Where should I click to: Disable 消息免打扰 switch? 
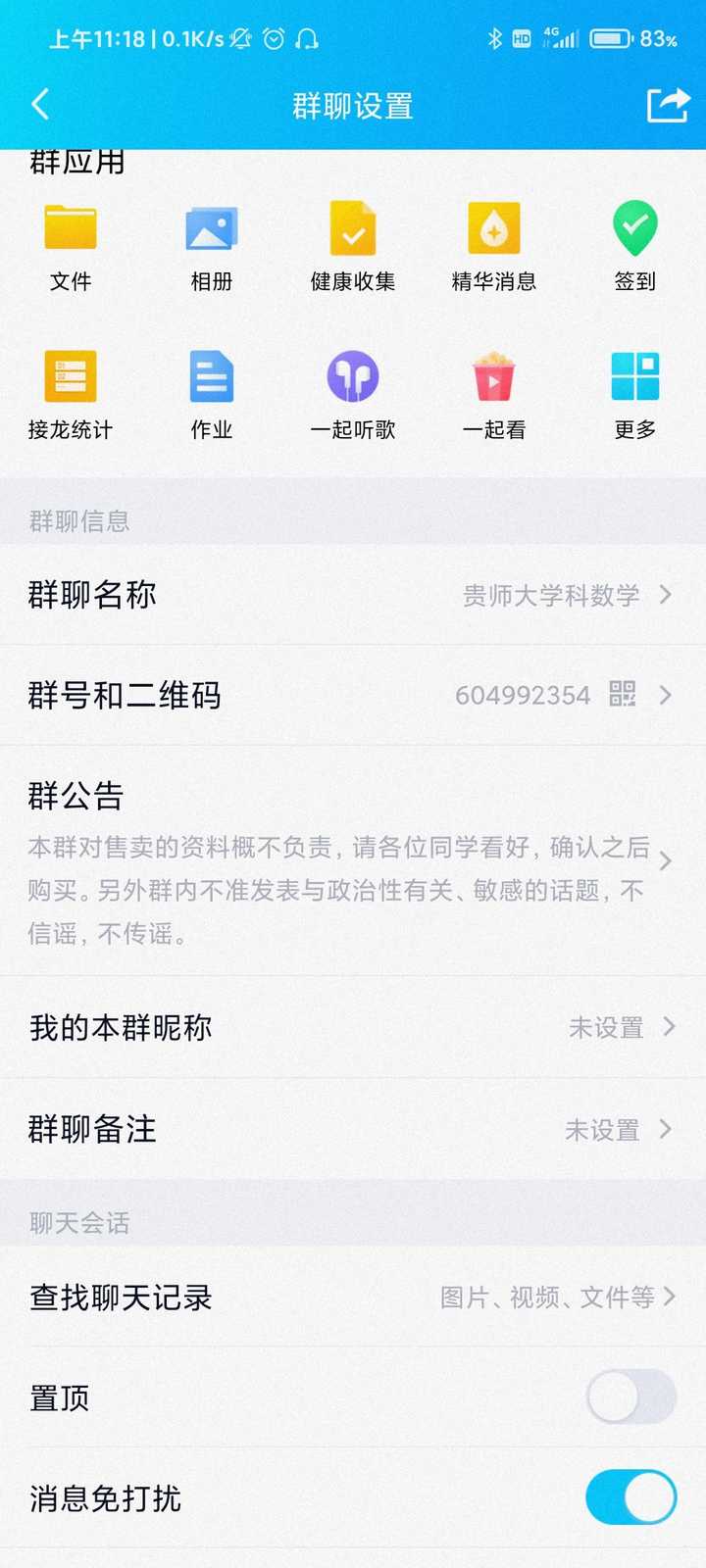click(x=630, y=1497)
